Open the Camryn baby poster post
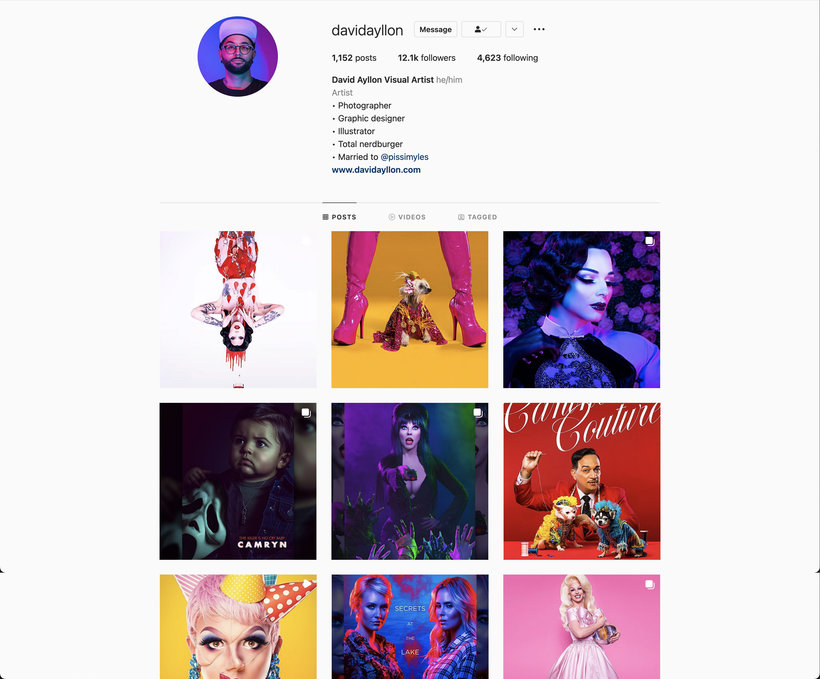Viewport: 820px width, 679px height. (238, 481)
